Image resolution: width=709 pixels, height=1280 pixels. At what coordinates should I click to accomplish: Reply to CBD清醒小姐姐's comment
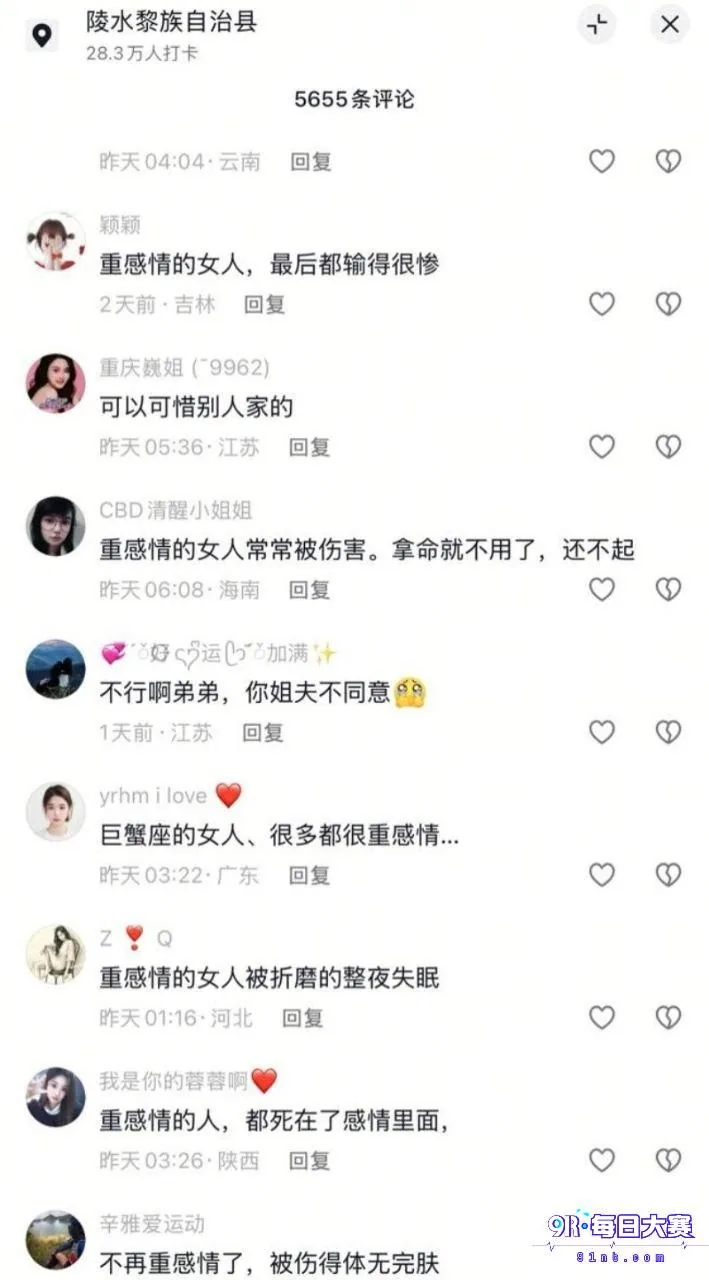point(310,590)
